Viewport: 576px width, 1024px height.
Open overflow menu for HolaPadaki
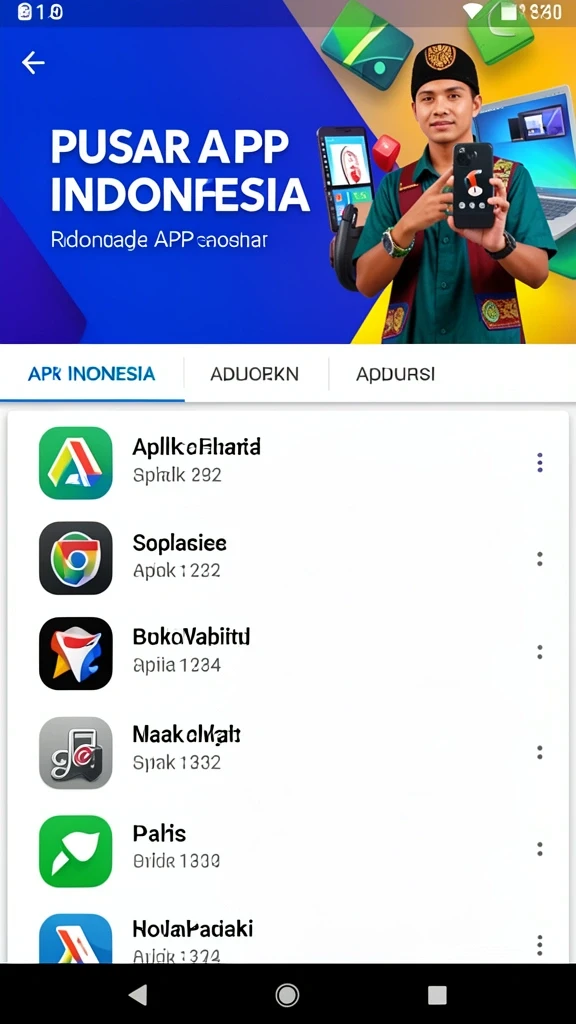pos(539,944)
